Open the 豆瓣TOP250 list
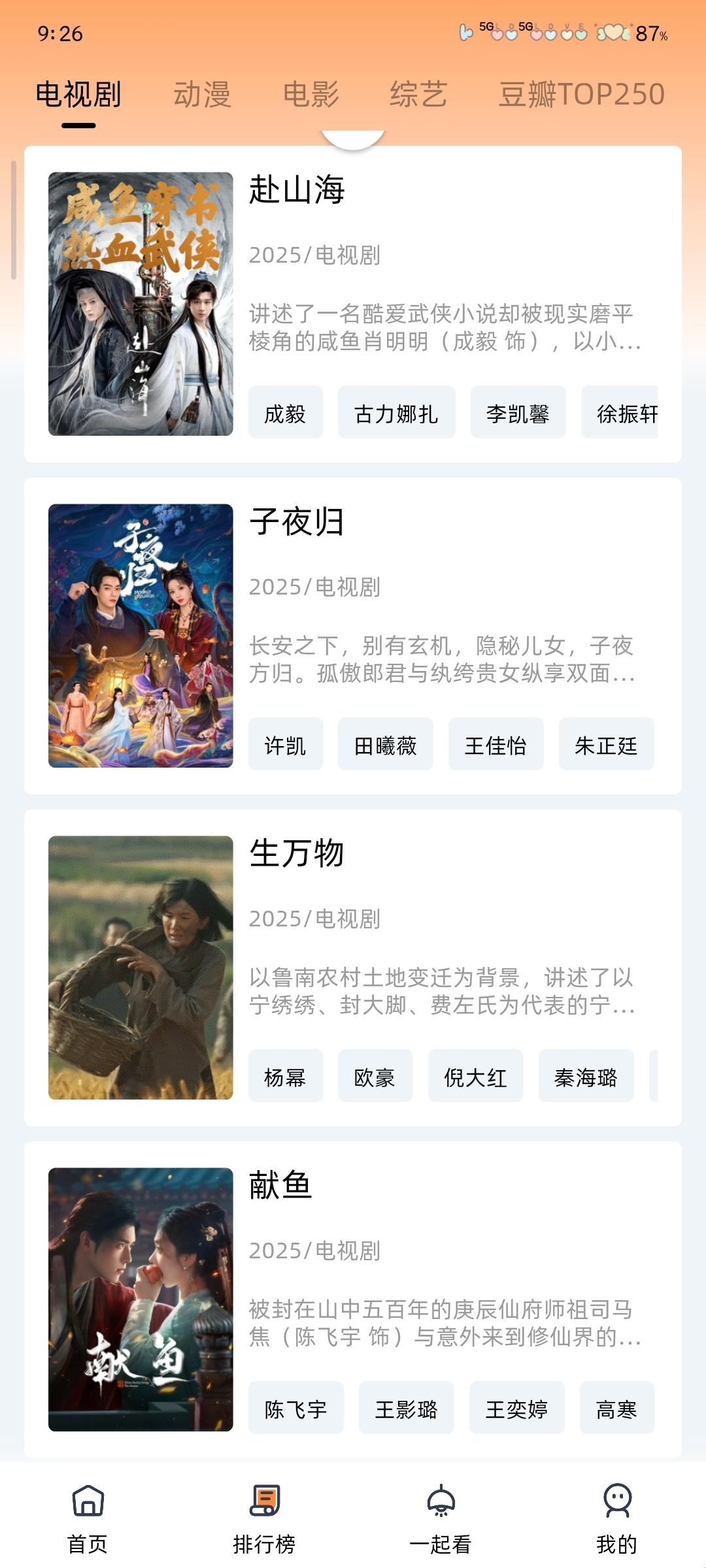This screenshot has height=1568, width=706. tap(581, 96)
